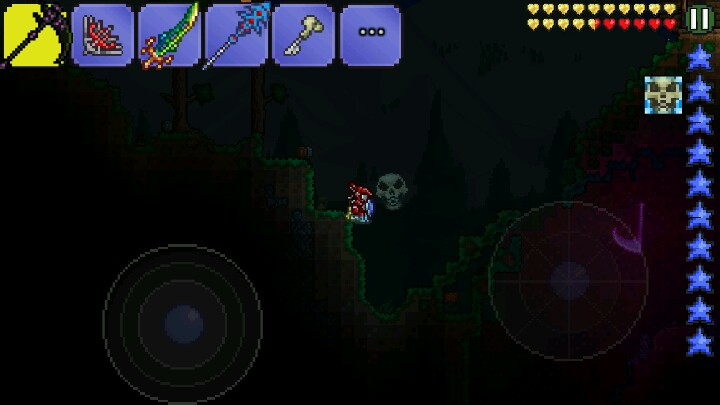
Task: Equip the rainbow-colored sword
Action: click(x=168, y=34)
